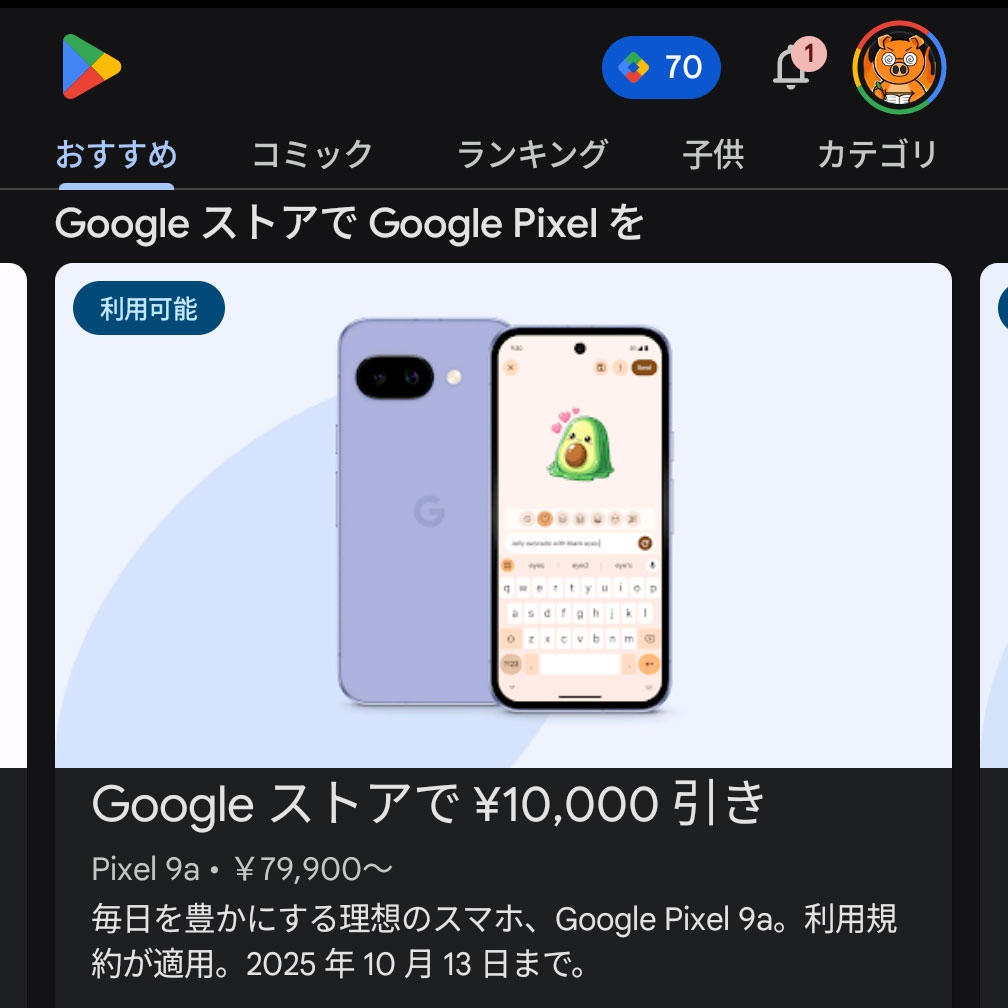Open the Play Points 70 badge
This screenshot has height=1008, width=1008.
[x=661, y=67]
